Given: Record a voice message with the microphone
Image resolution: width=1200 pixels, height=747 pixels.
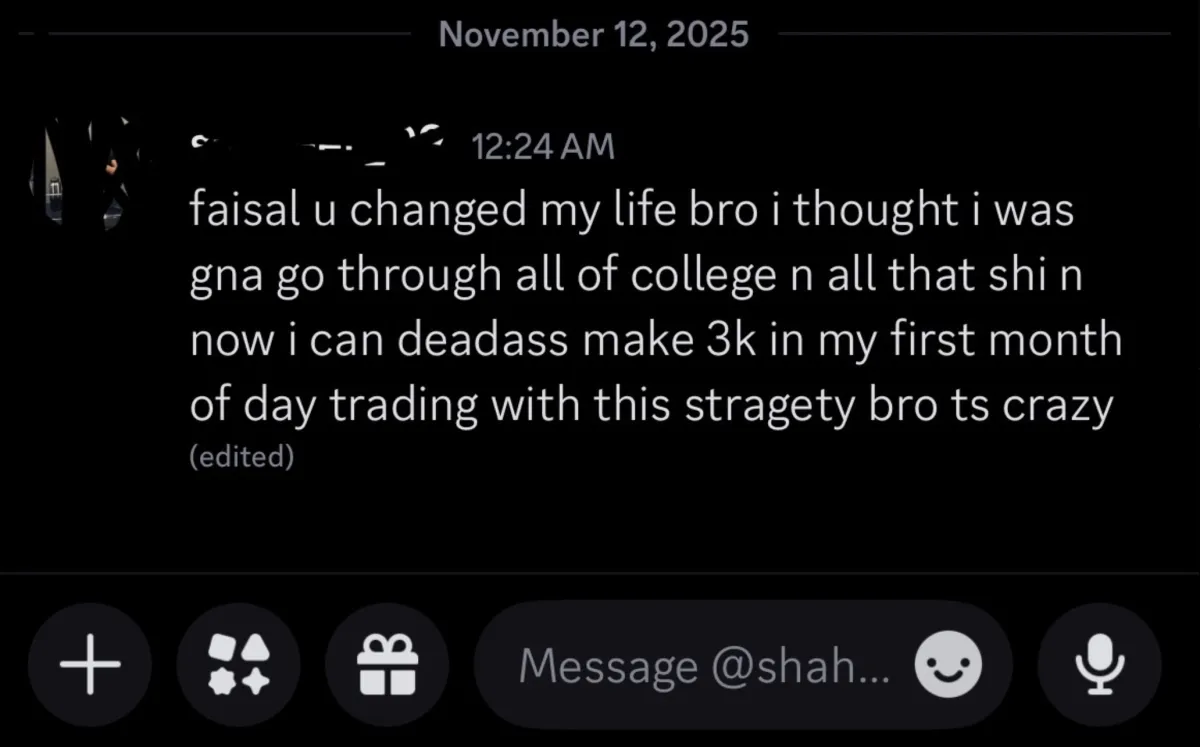Looking at the screenshot, I should coord(1099,665).
